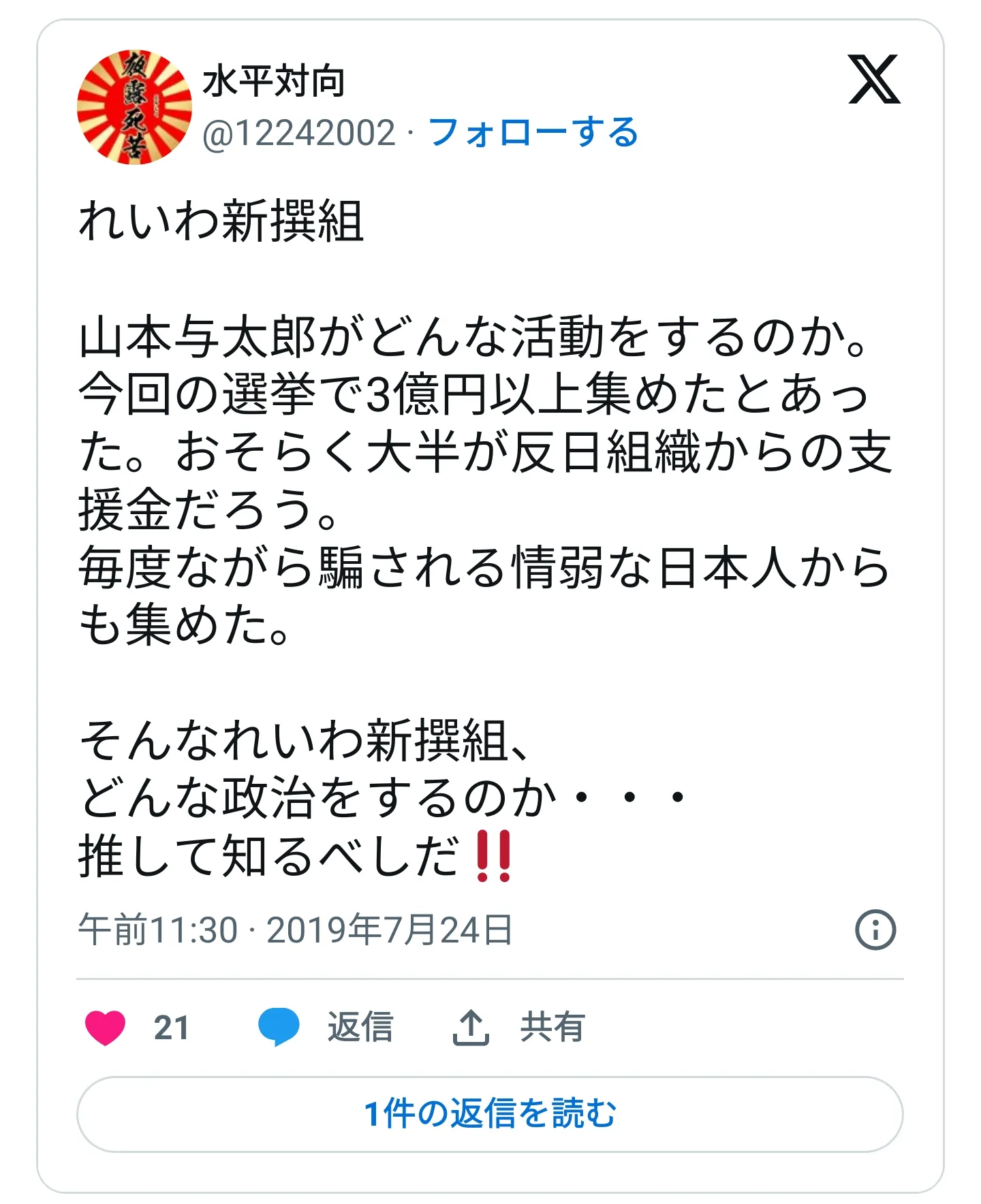Open the @12242002 handle
The width and height of the screenshot is (981, 1204).
[x=298, y=133]
